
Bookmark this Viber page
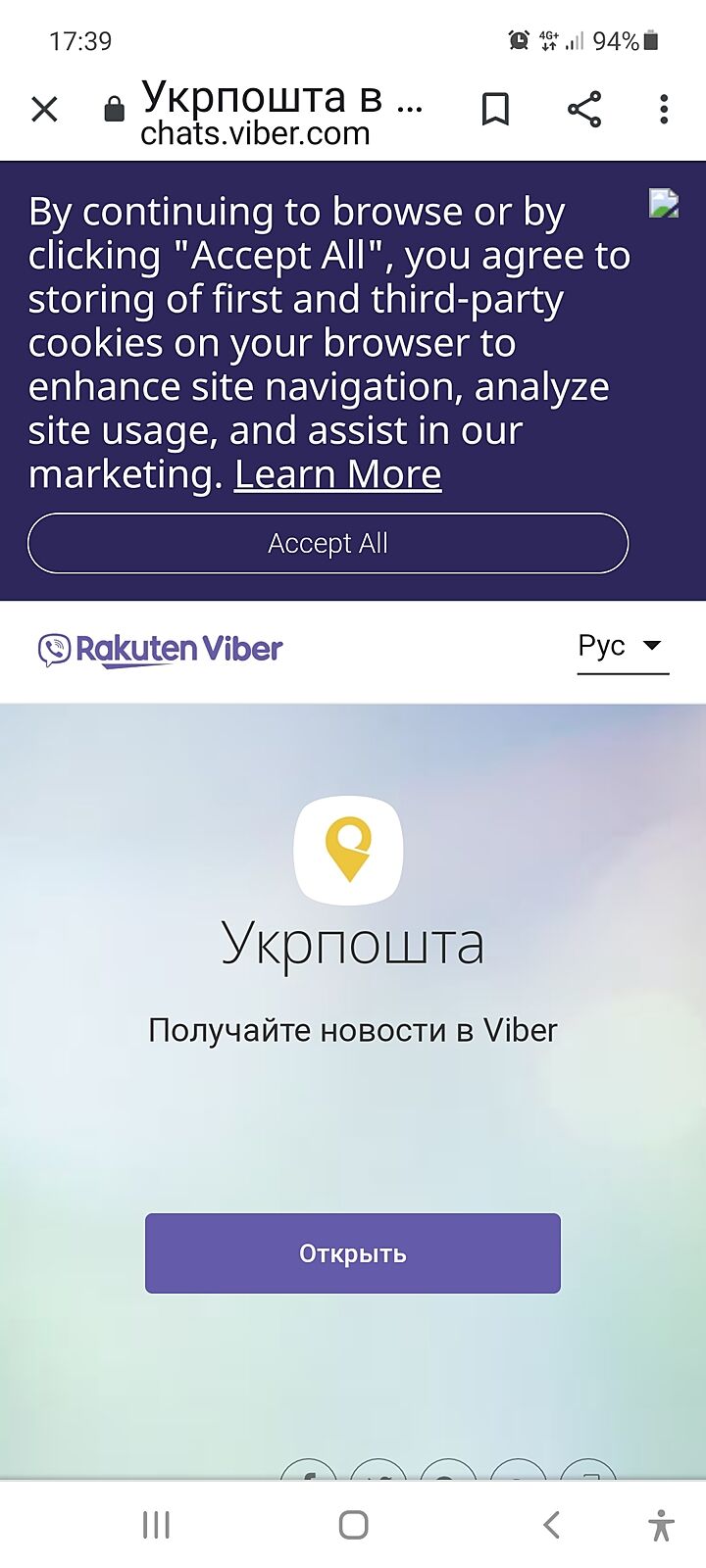pos(496,109)
